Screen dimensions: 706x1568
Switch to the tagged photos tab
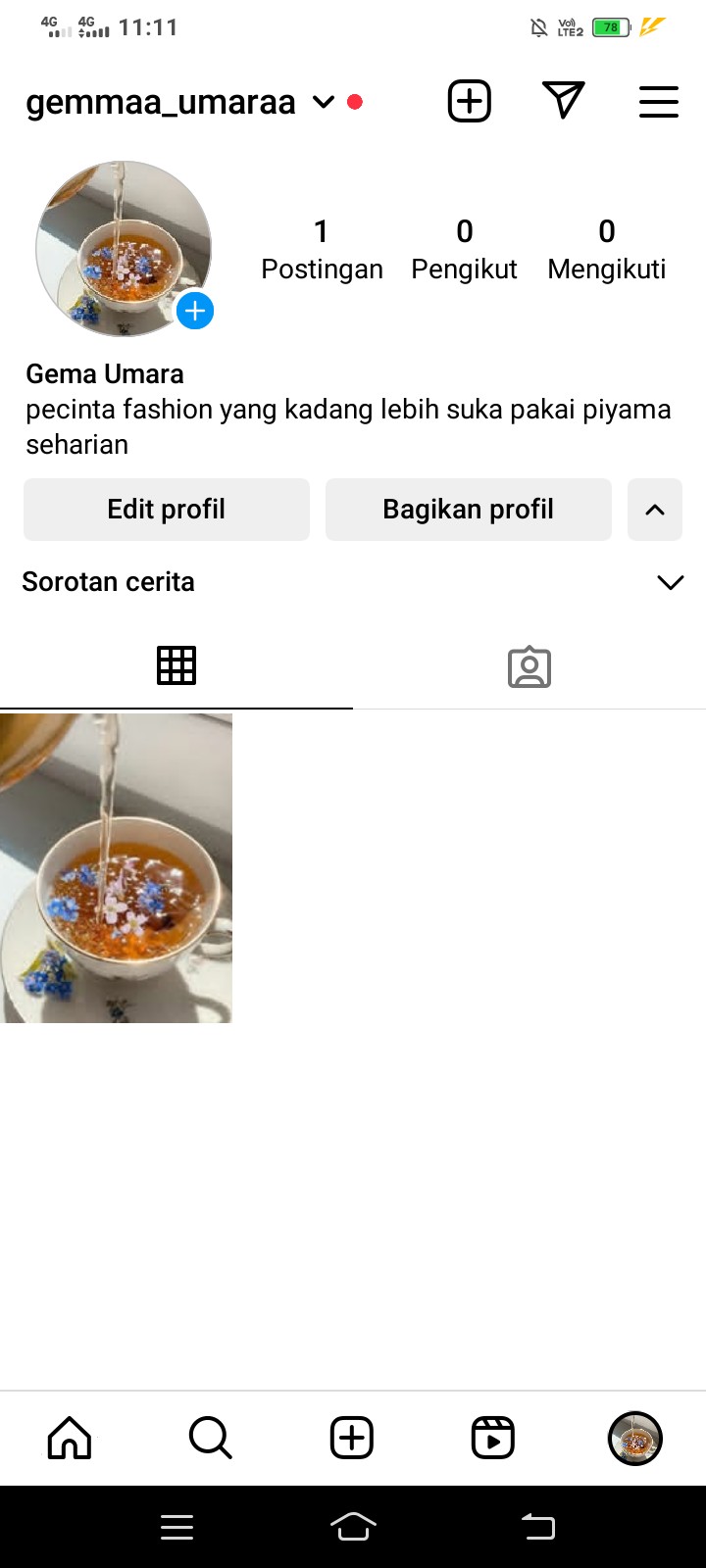[x=529, y=667]
